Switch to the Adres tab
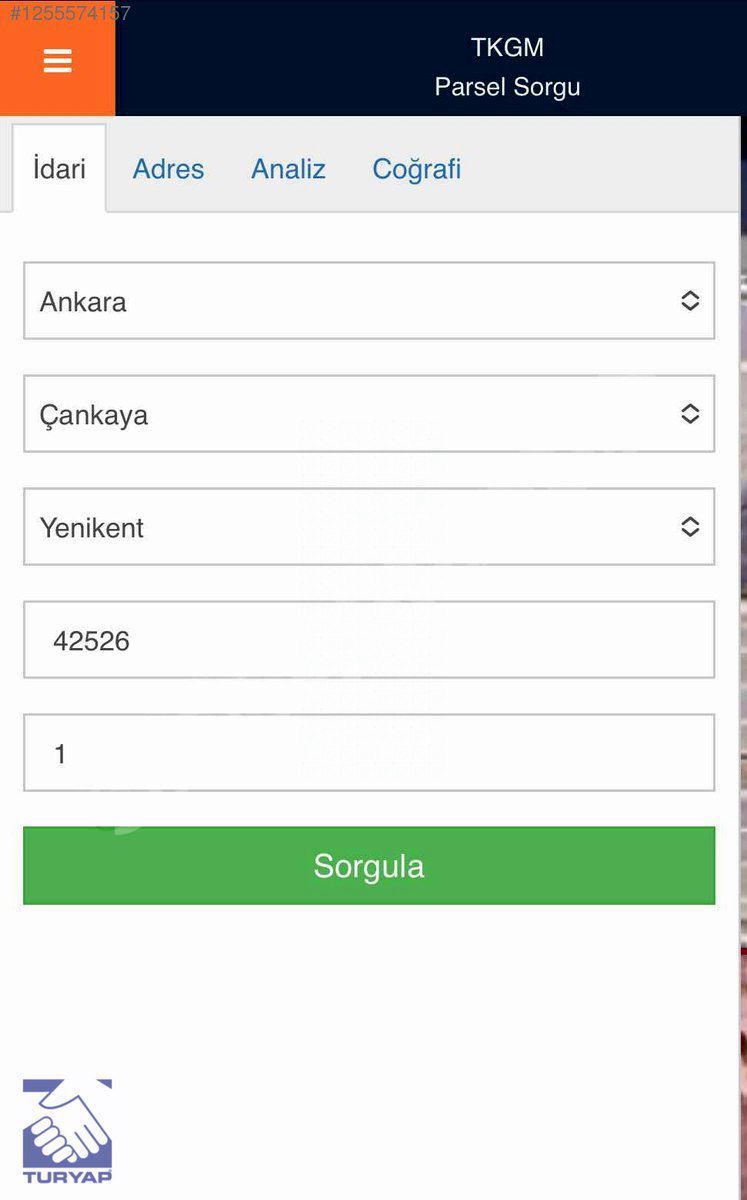 [x=168, y=169]
